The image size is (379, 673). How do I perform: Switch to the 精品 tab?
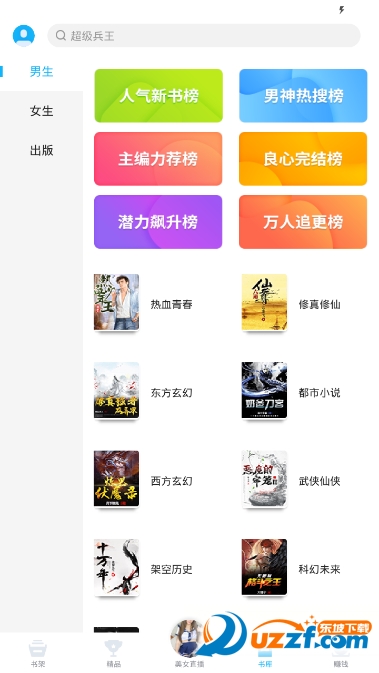(x=114, y=653)
